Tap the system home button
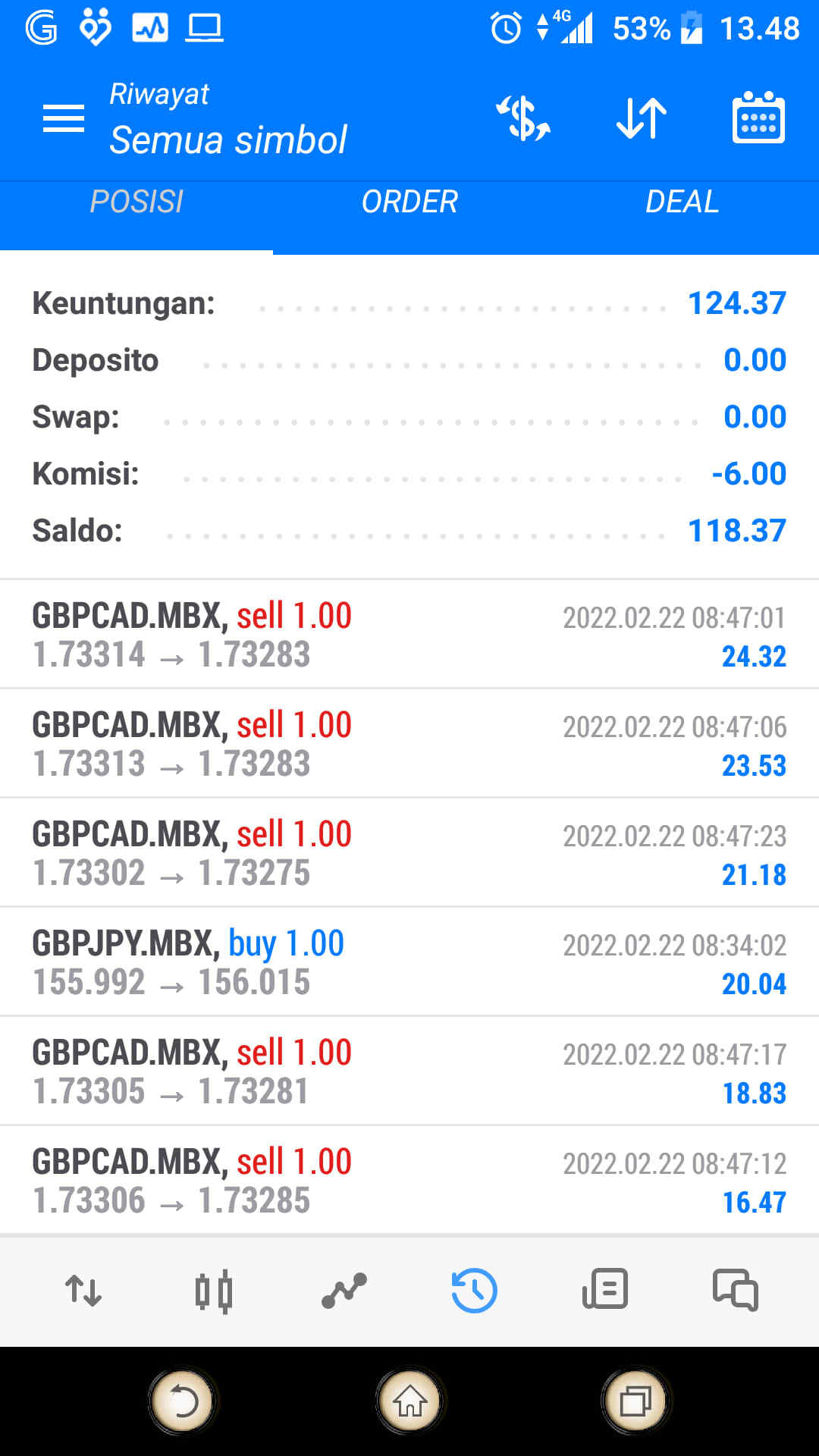819x1456 pixels. click(410, 1401)
